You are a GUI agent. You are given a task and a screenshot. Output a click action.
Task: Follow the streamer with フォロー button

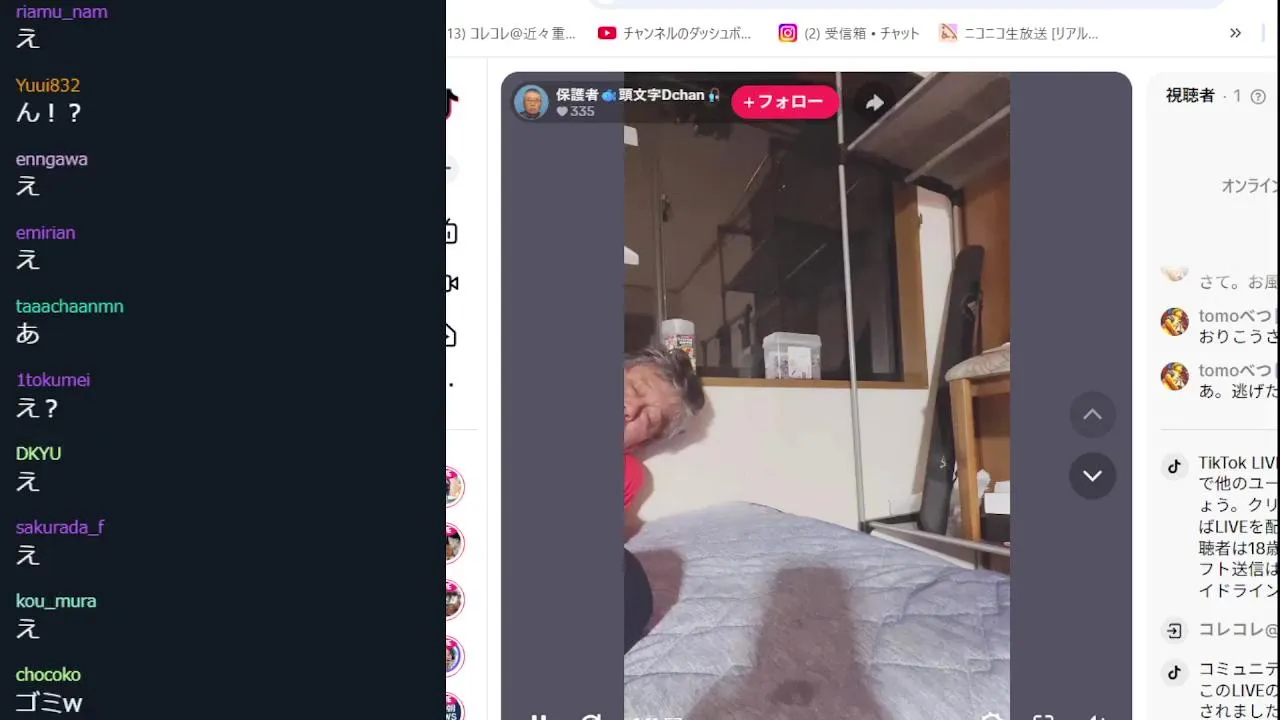pyautogui.click(x=784, y=102)
